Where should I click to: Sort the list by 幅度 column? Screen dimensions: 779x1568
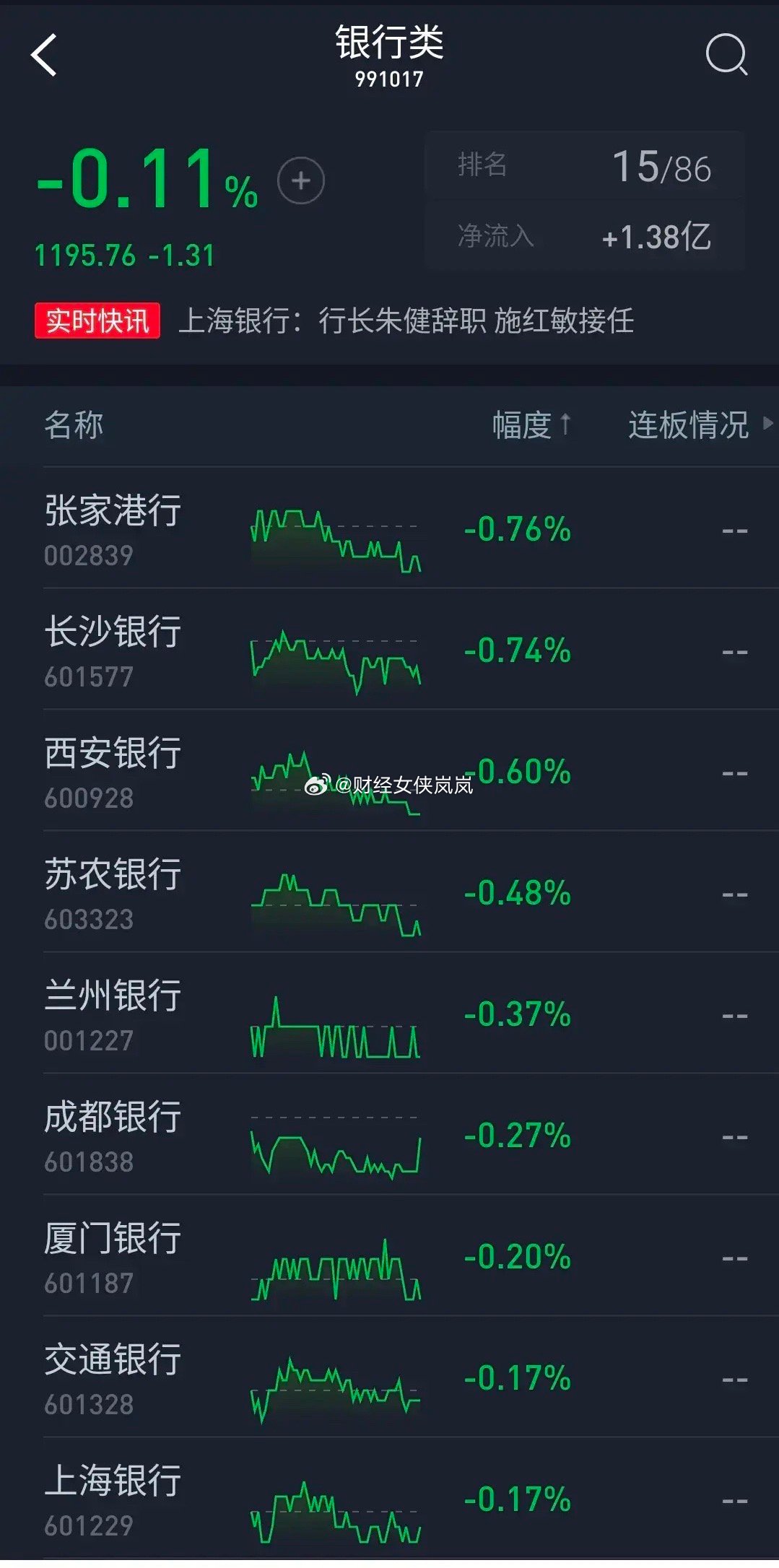coord(531,424)
